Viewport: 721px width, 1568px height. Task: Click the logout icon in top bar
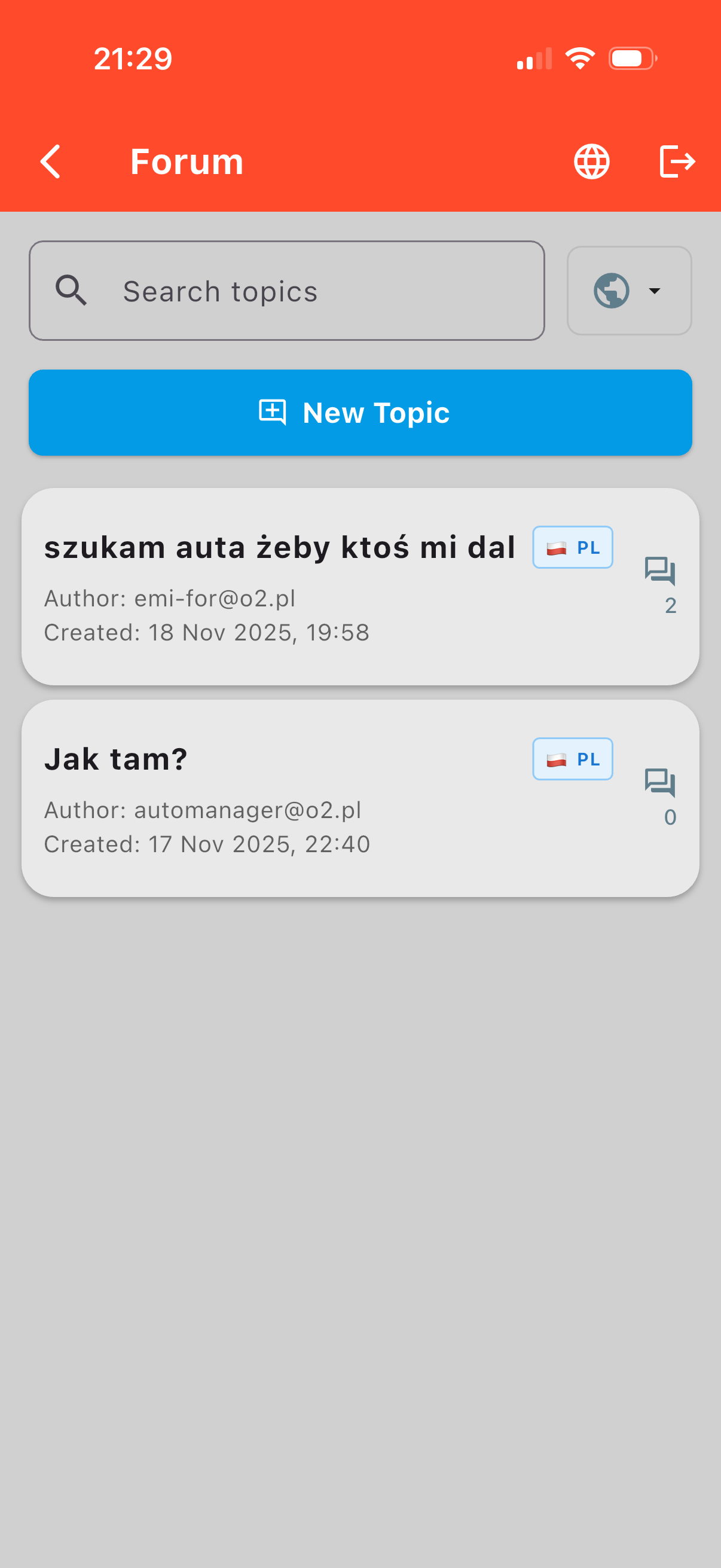click(677, 161)
